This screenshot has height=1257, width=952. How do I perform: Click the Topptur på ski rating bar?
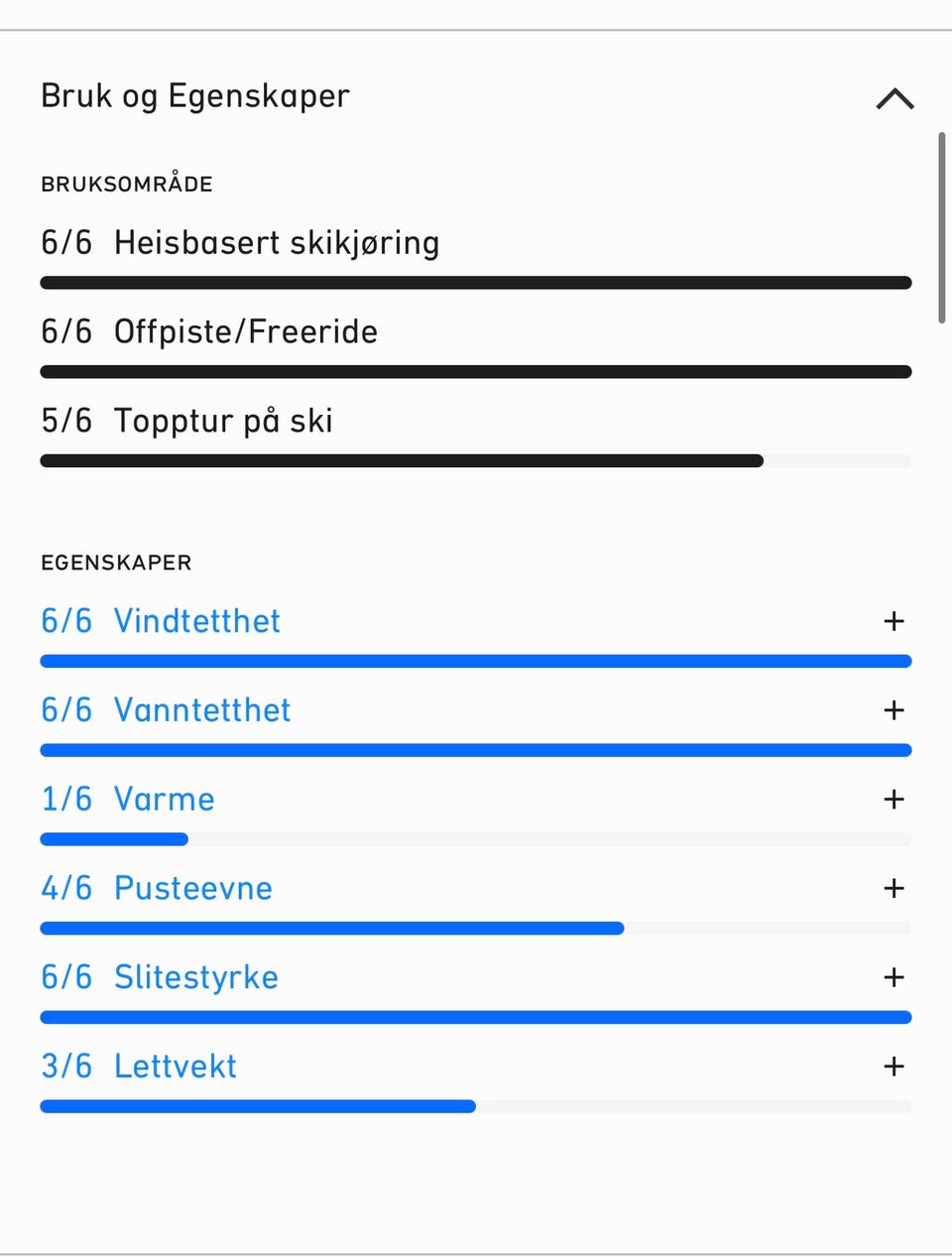pos(475,459)
